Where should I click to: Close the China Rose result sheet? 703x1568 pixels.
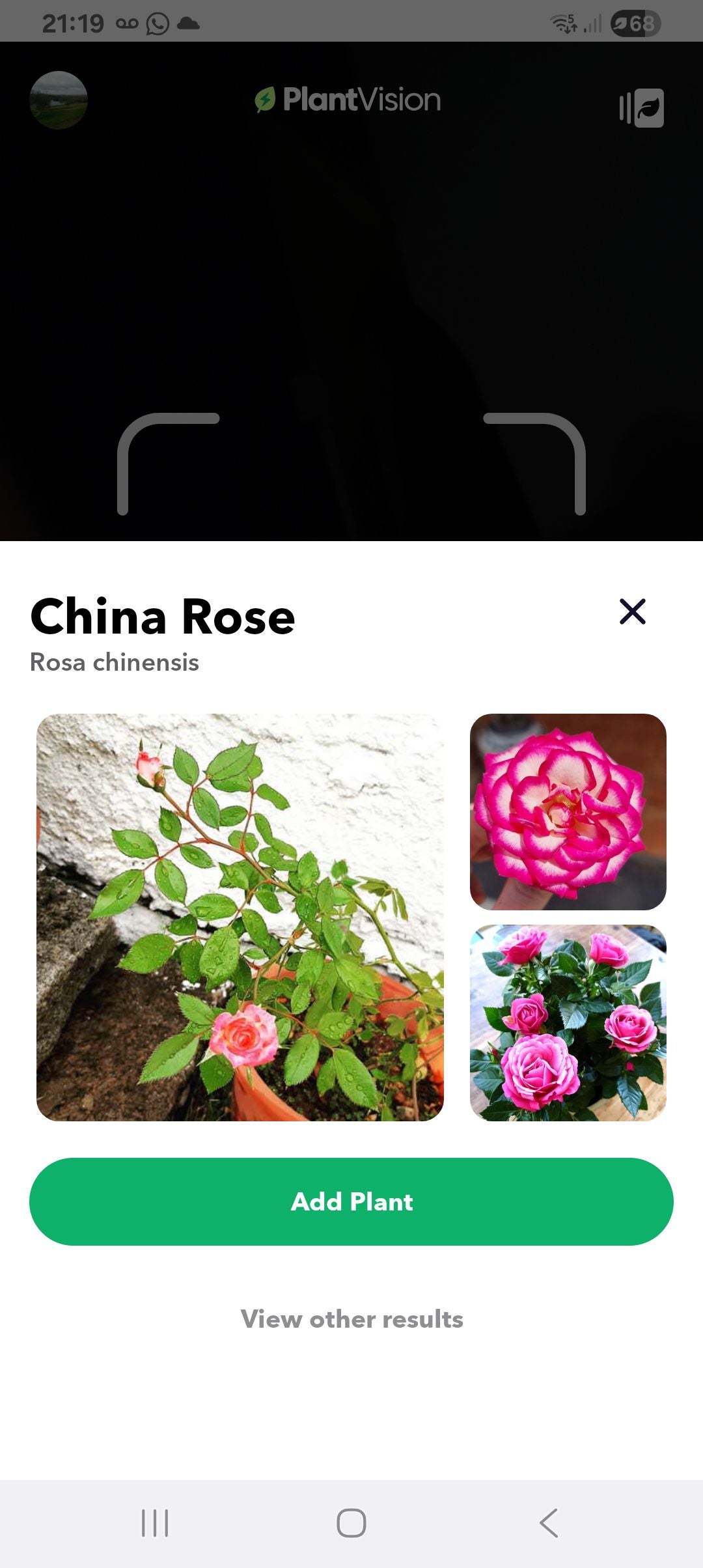[x=632, y=612]
